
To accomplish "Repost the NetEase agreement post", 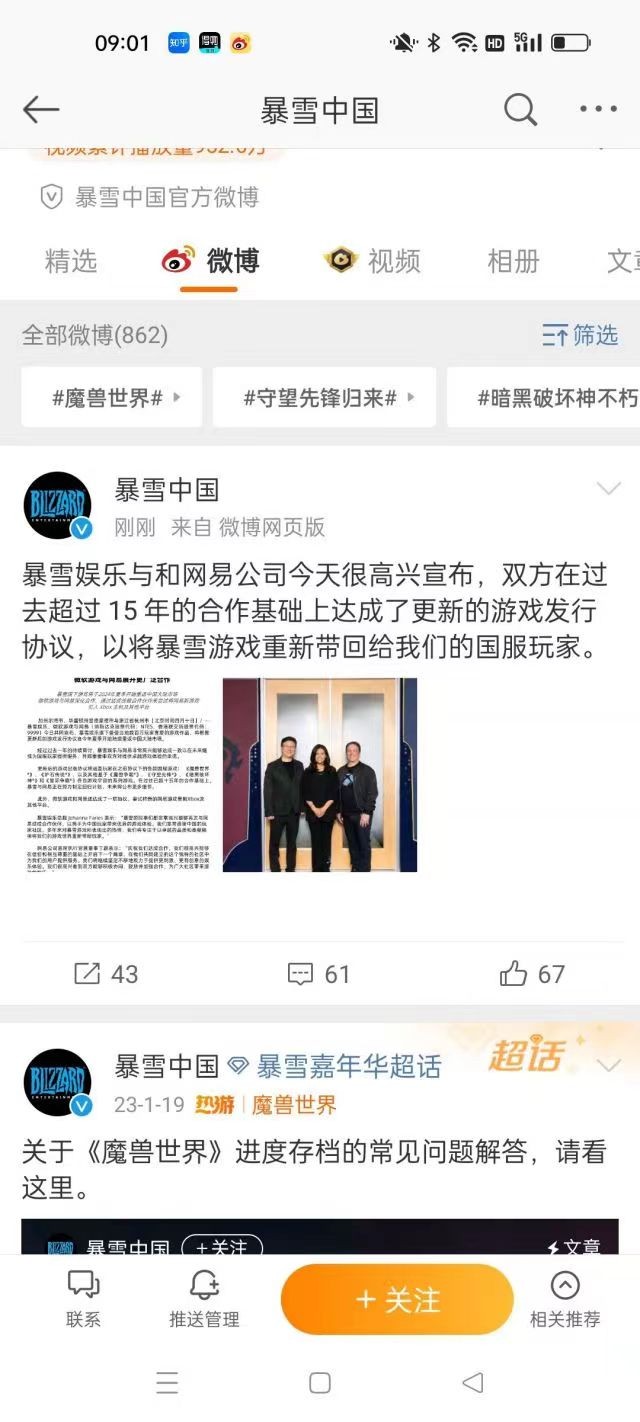I will coord(106,973).
